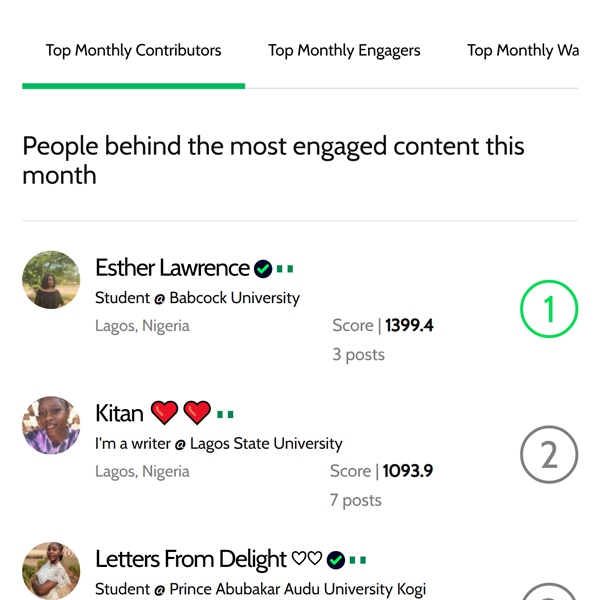View Kitan's profile
Screen dimensions: 600x600
119,413
